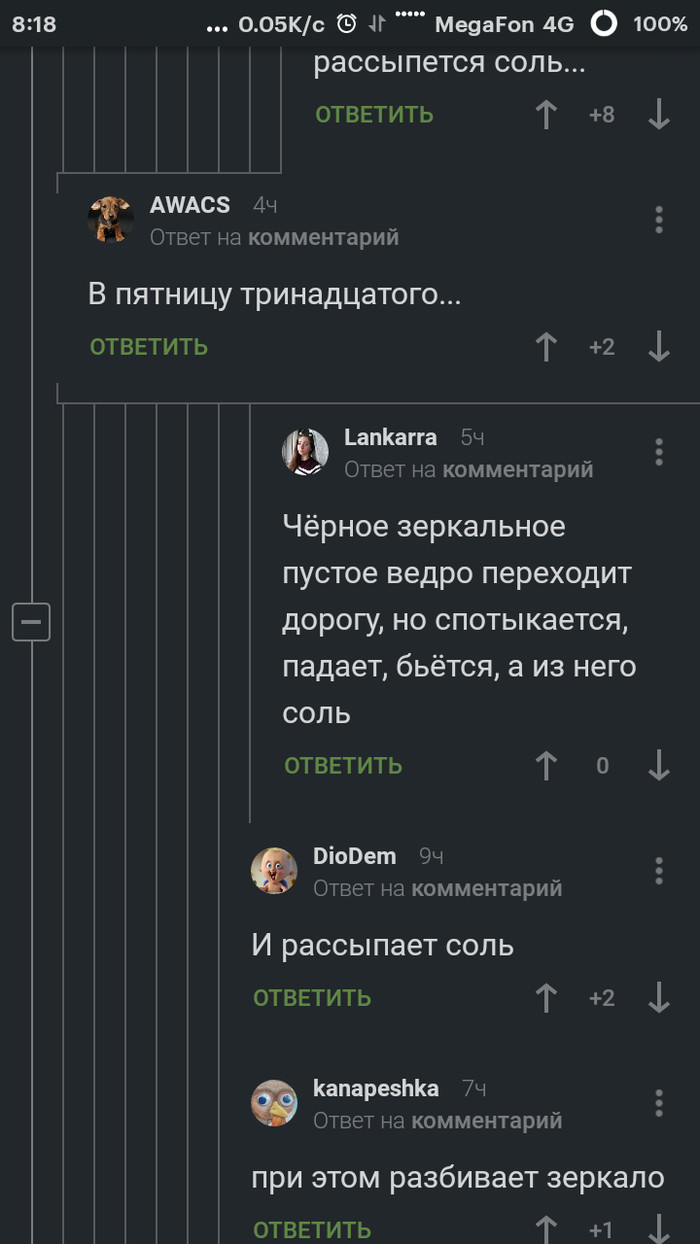Collapse the comment thread with minus button
This screenshot has height=1244, width=700.
31,623
